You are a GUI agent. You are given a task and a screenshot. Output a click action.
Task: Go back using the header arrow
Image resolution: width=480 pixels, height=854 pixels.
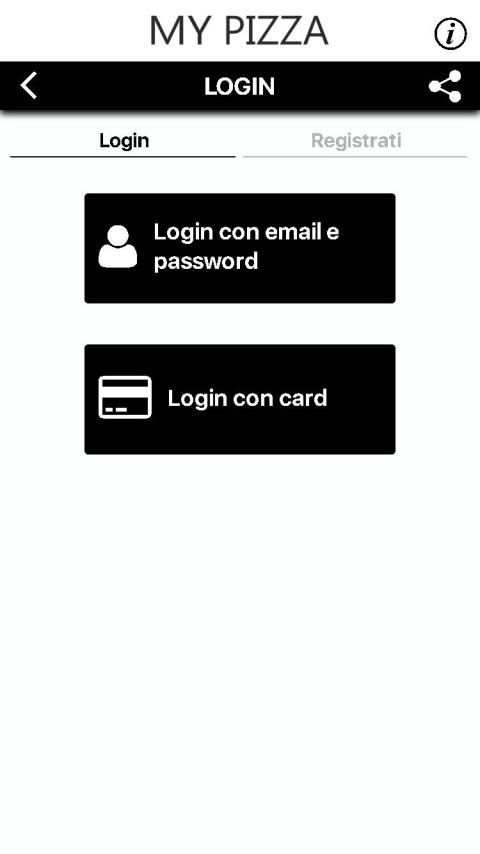29,86
